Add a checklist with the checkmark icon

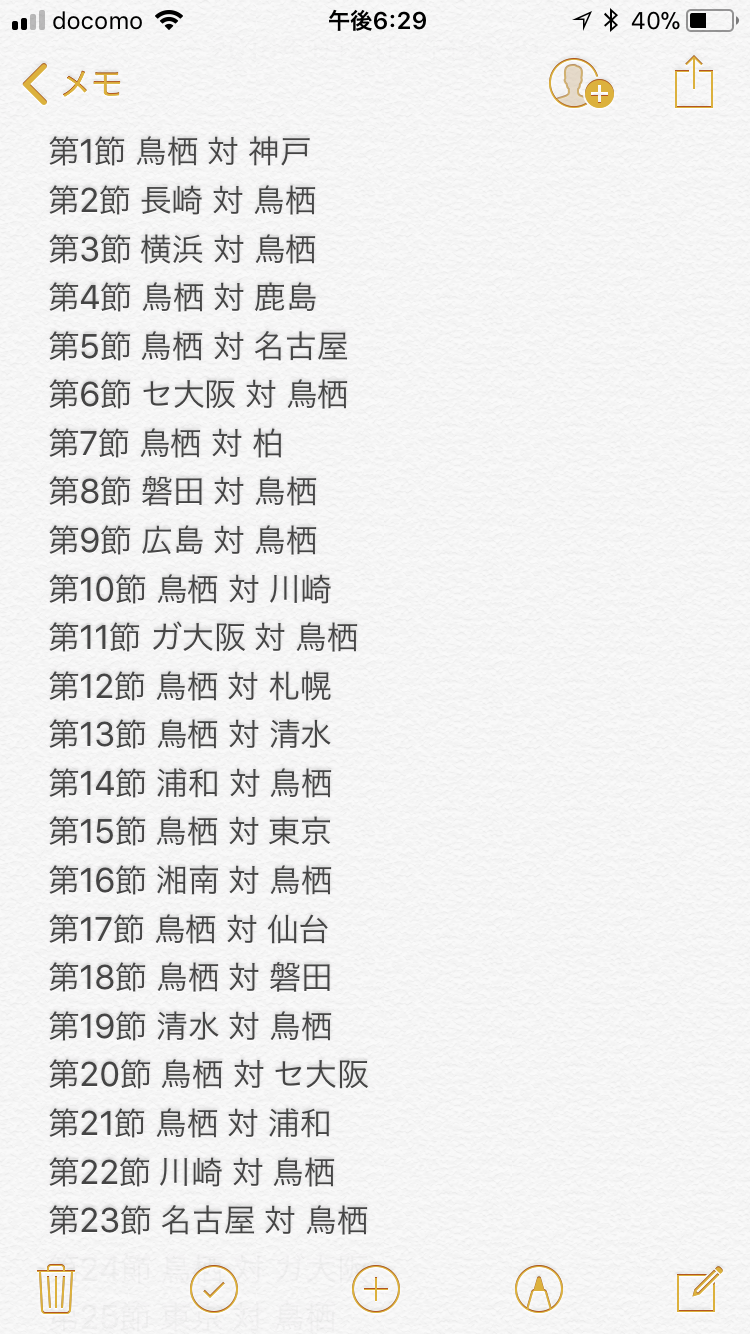point(214,1289)
